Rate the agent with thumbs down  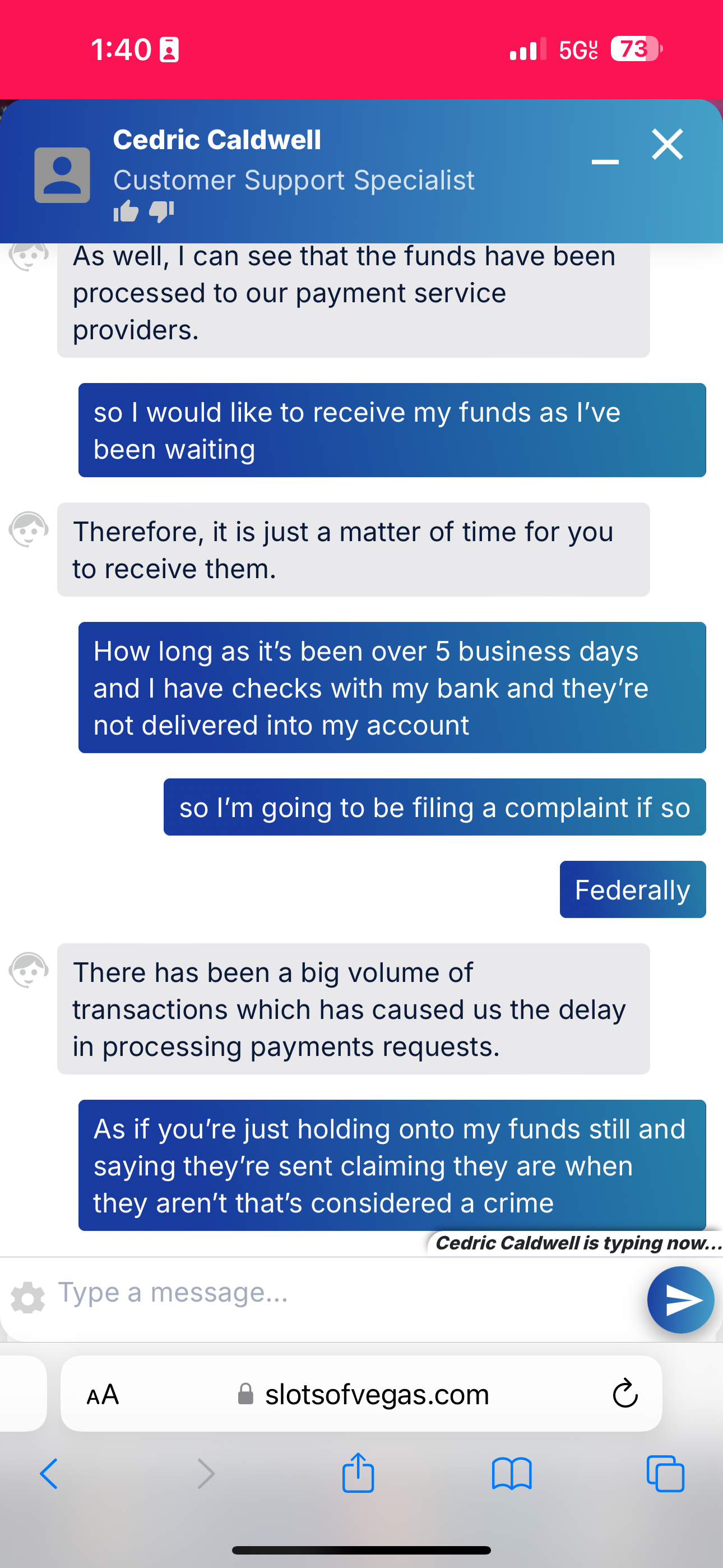coord(161,212)
